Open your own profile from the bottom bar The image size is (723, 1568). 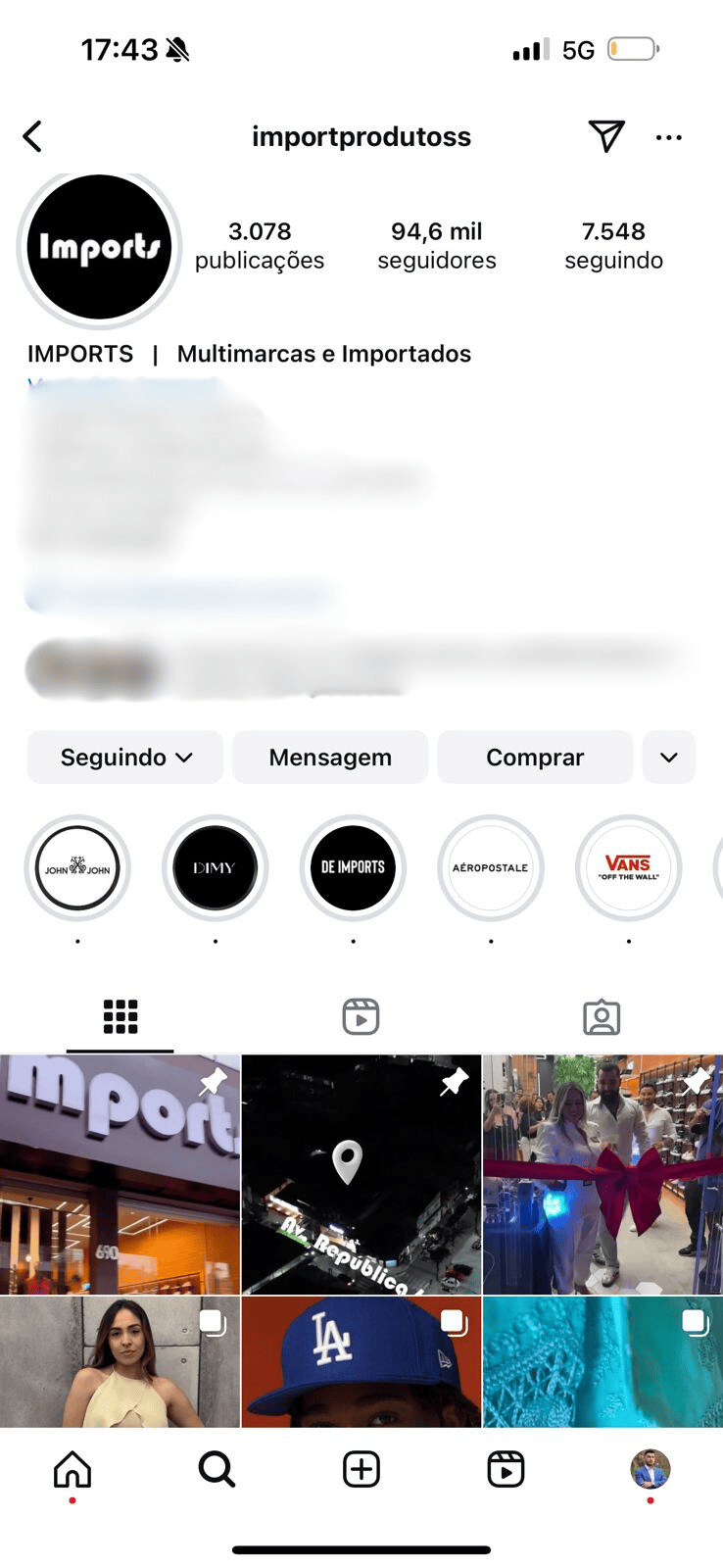pyautogui.click(x=651, y=1469)
